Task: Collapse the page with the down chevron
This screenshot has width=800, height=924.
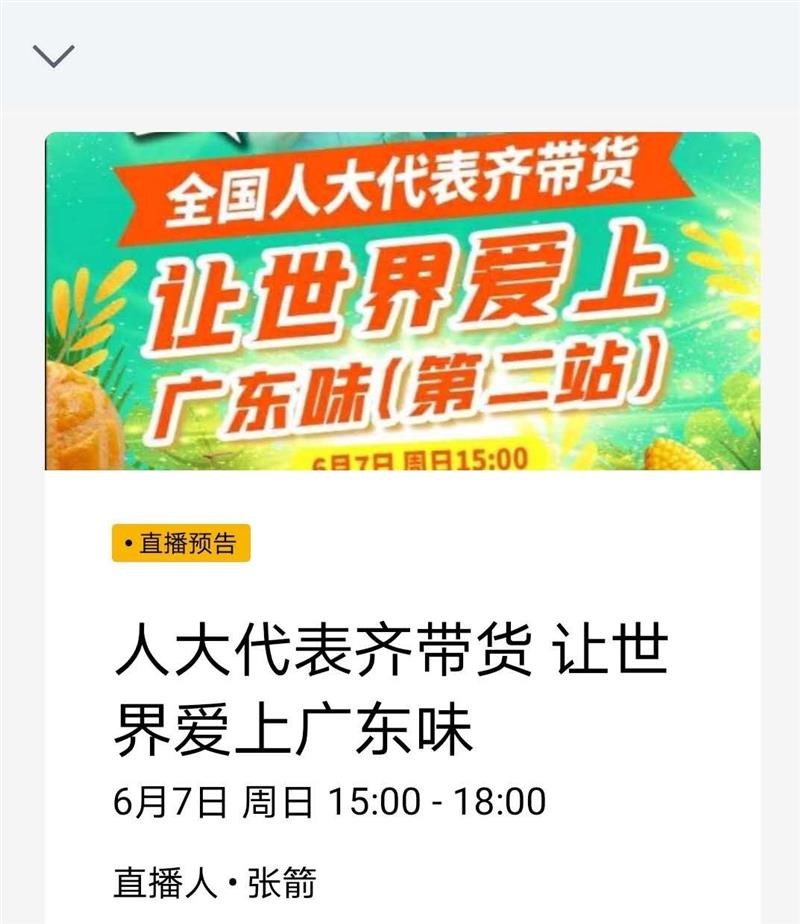Action: click(54, 55)
